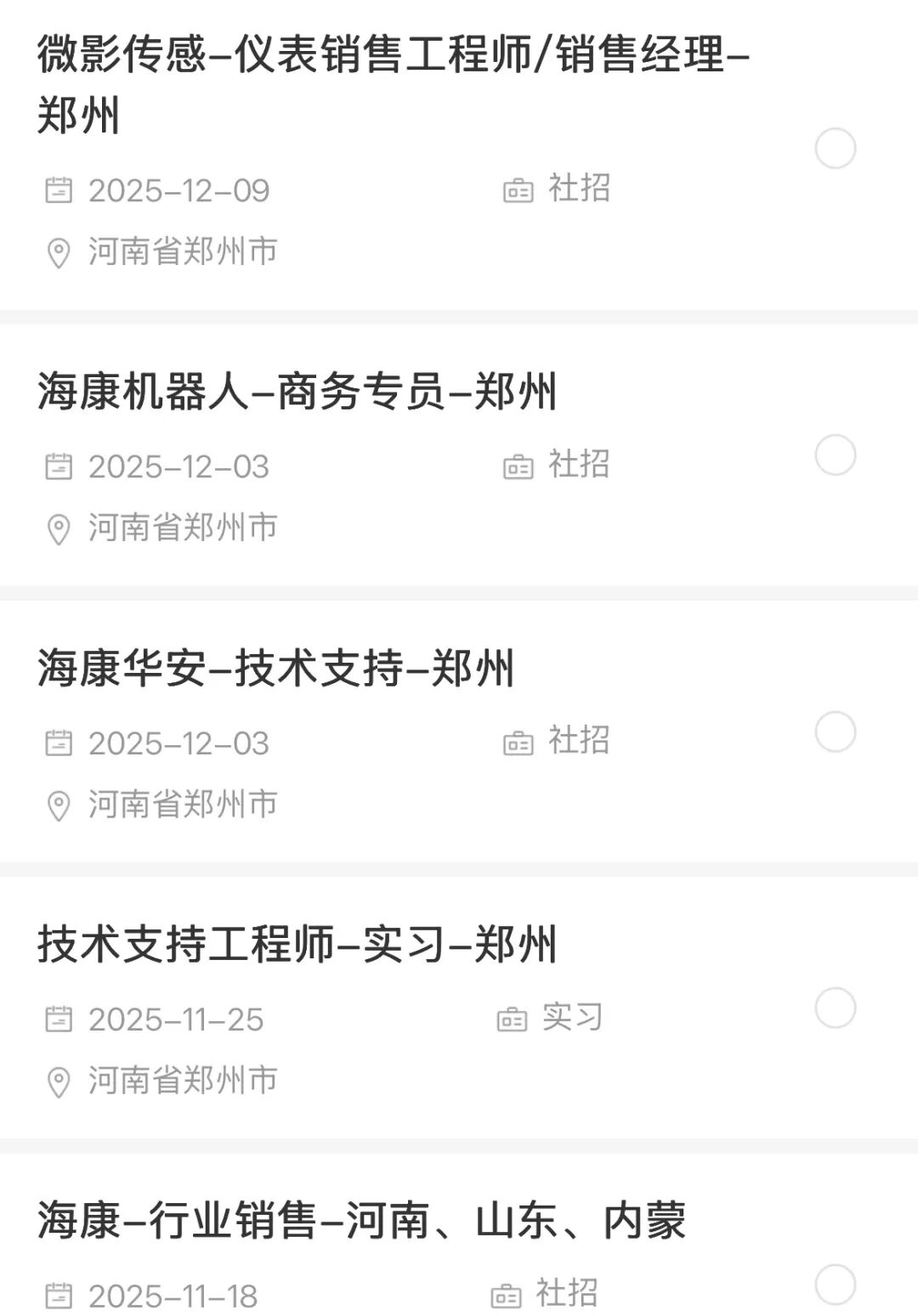918x1316 pixels.
Task: Click the calendar icon beside 2025-11-25
Action: [x=58, y=1020]
